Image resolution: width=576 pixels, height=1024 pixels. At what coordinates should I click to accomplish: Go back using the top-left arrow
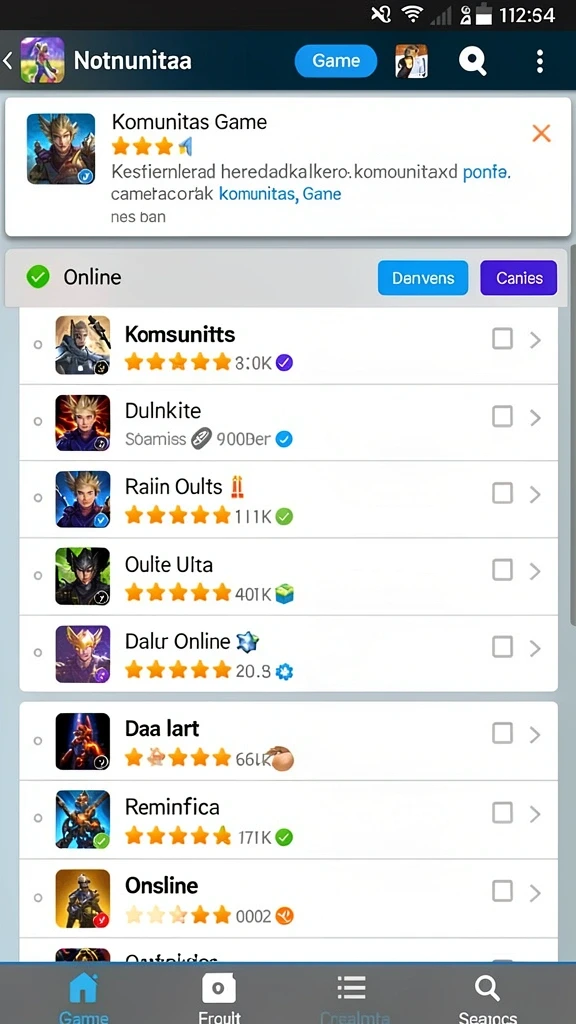8,61
